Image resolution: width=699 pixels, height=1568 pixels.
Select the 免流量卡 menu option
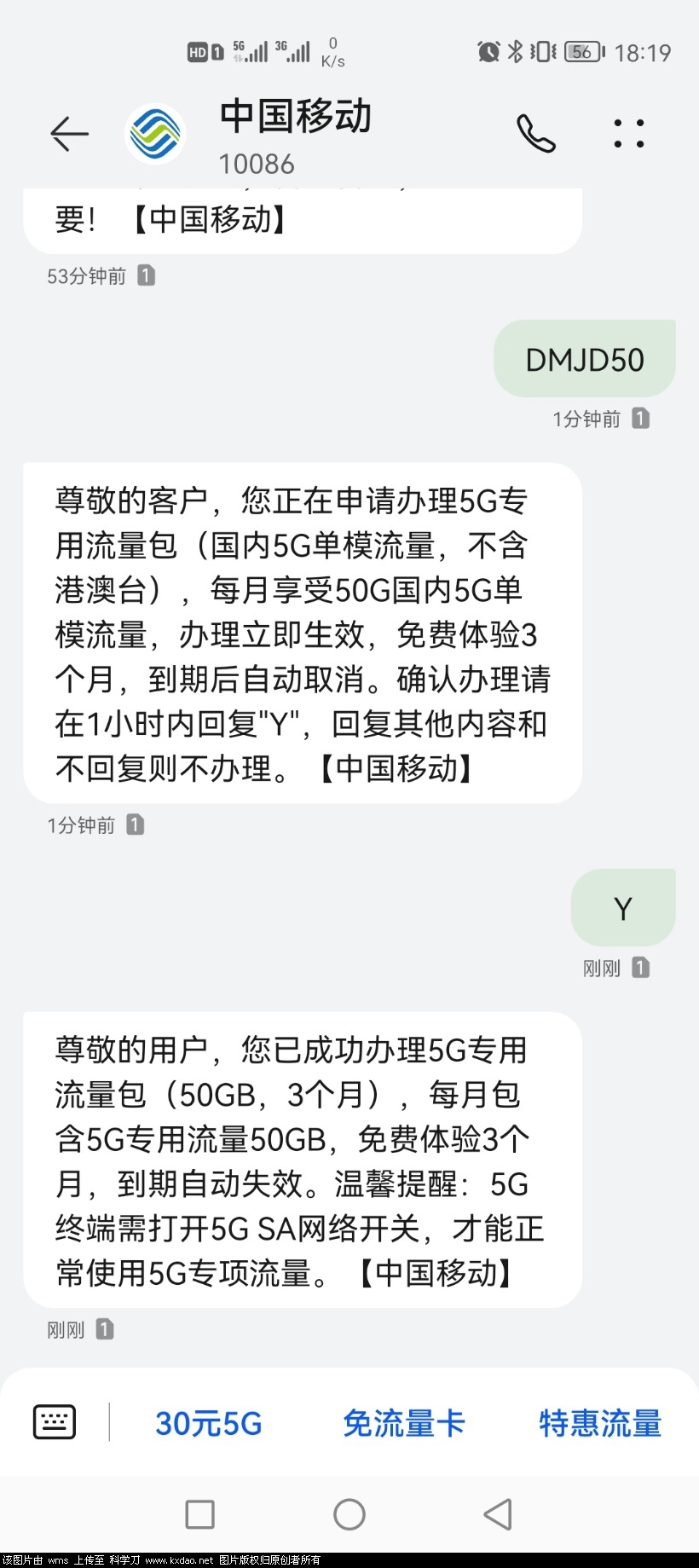(x=404, y=1423)
